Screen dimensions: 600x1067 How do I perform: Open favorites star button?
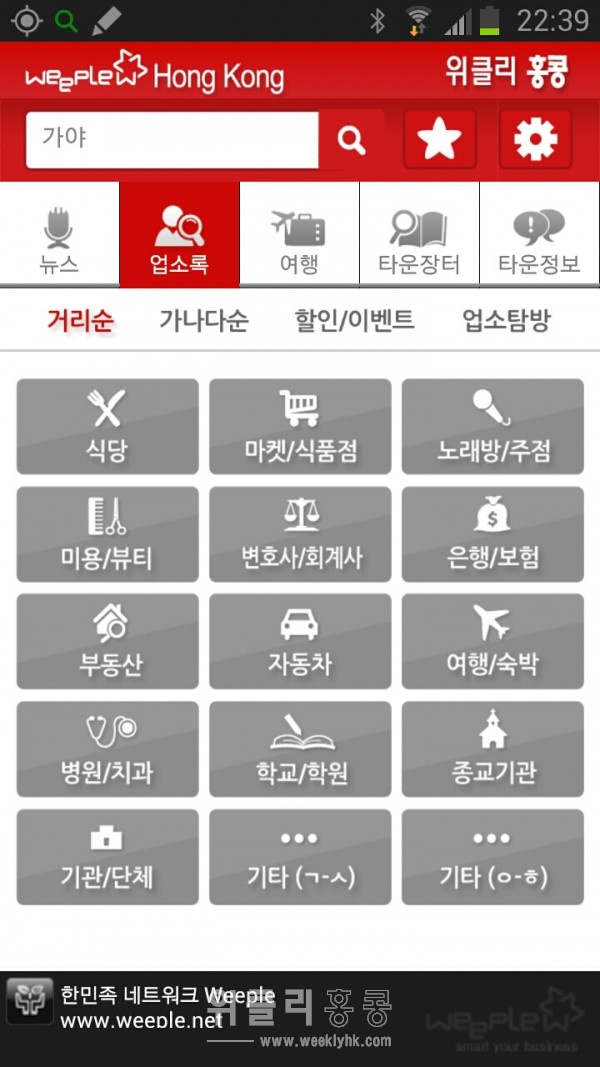pos(439,140)
